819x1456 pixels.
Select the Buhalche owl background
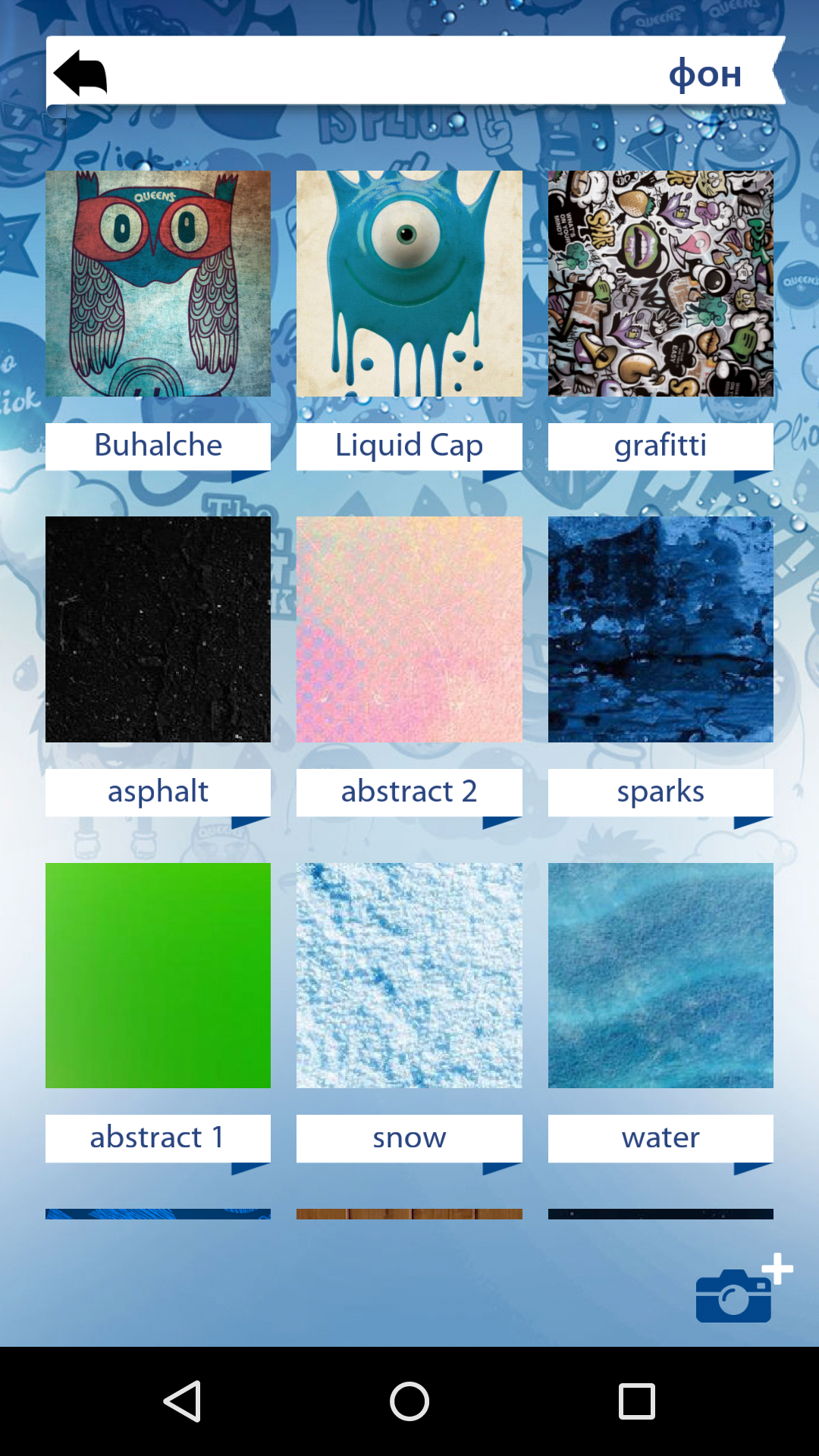[158, 284]
